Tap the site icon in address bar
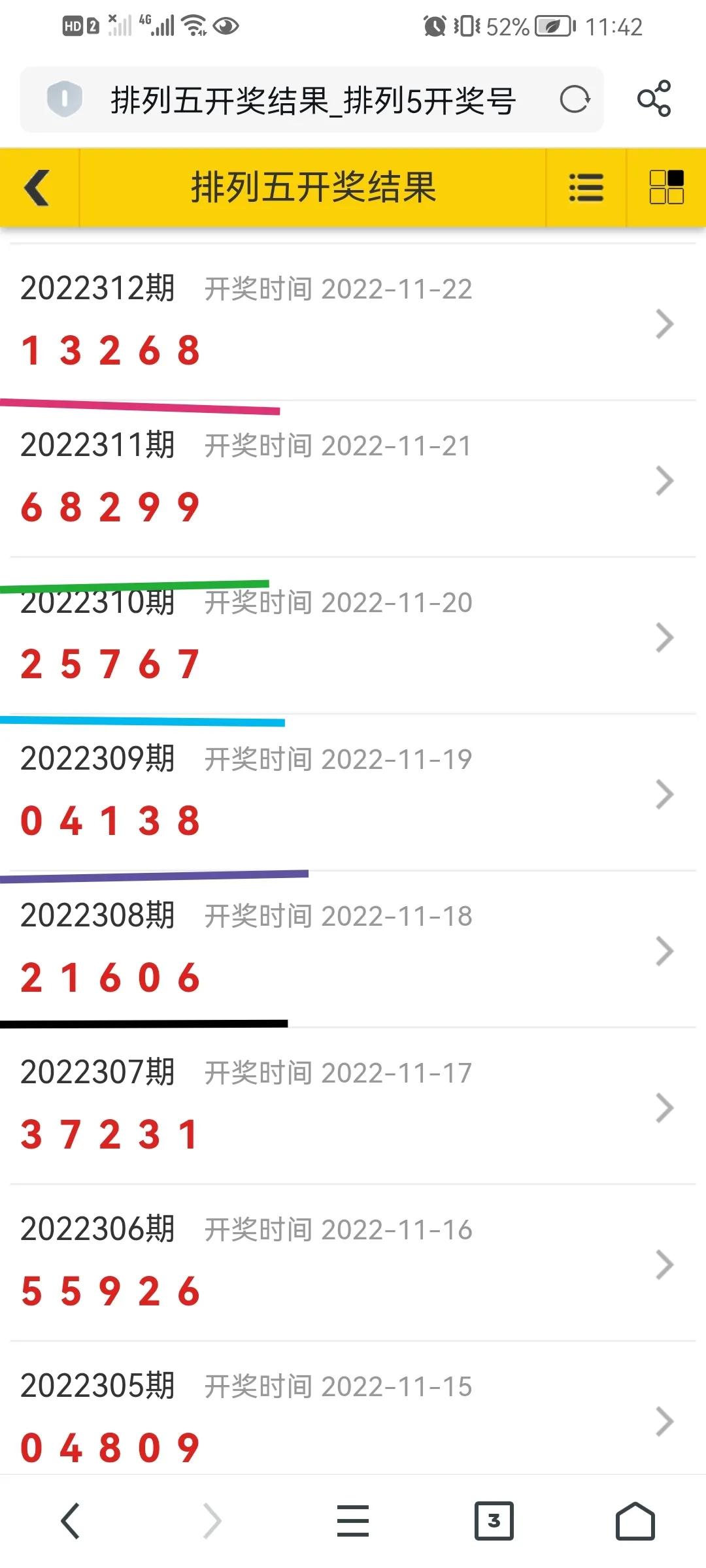The height and width of the screenshot is (1568, 706). tap(65, 99)
